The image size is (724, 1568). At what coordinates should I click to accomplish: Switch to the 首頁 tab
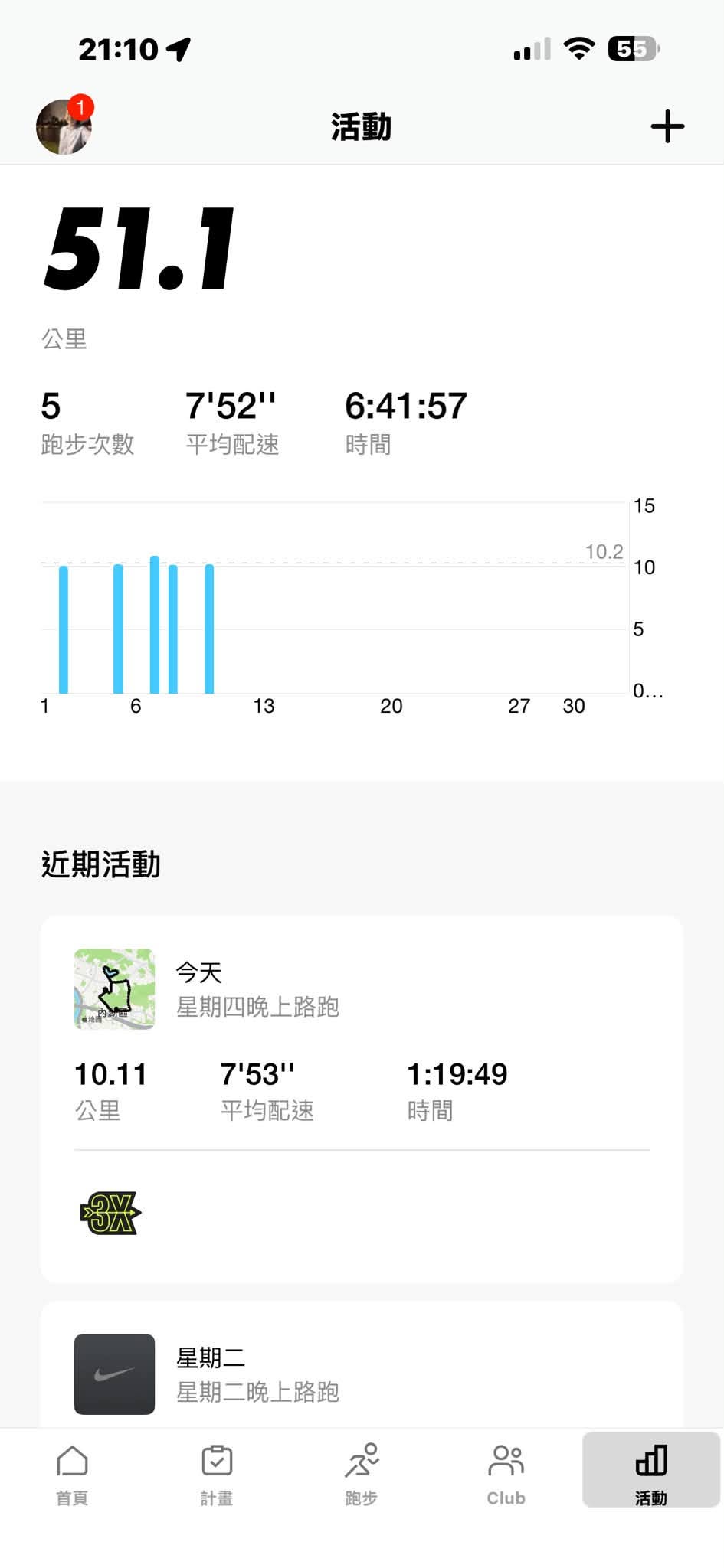coord(72,1475)
